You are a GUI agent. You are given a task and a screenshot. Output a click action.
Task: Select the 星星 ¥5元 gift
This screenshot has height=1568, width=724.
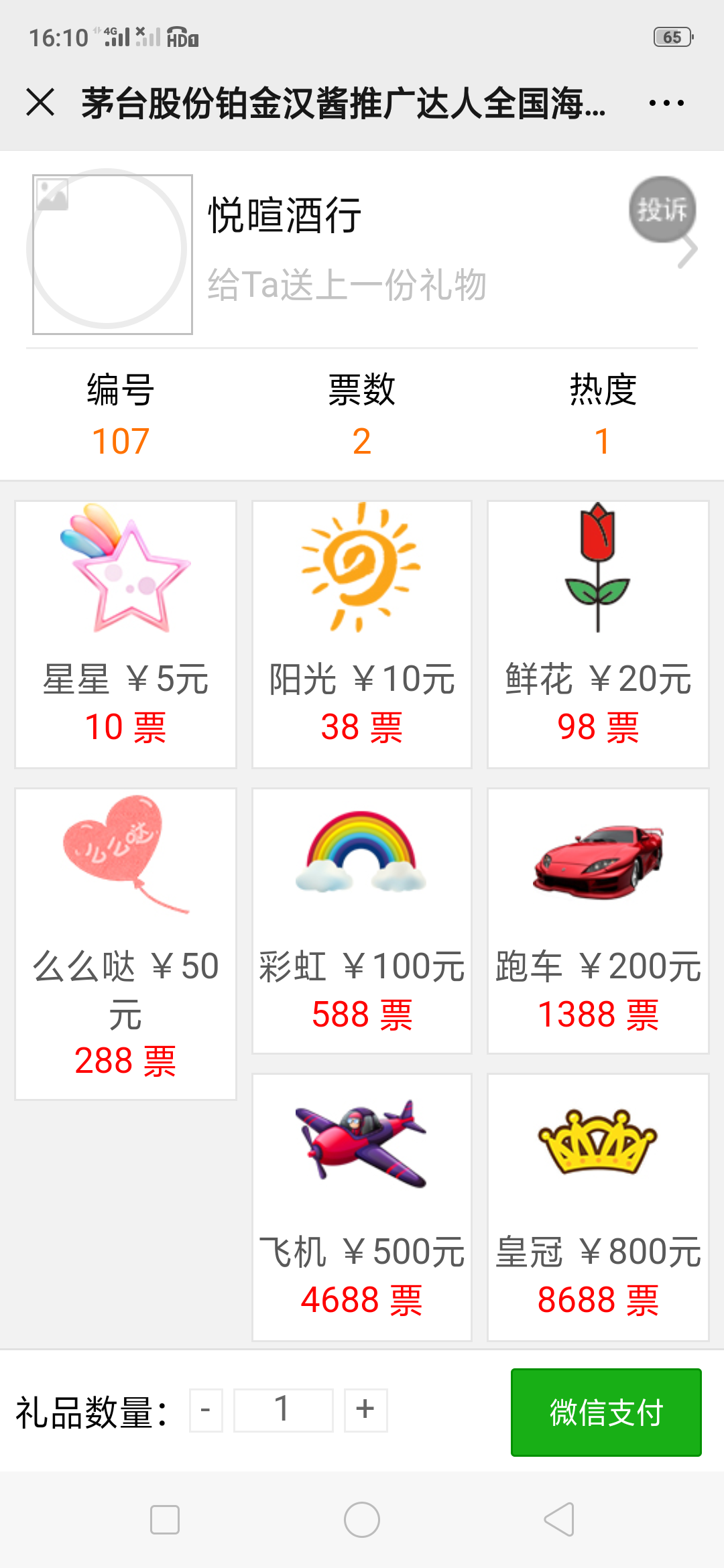[126, 634]
